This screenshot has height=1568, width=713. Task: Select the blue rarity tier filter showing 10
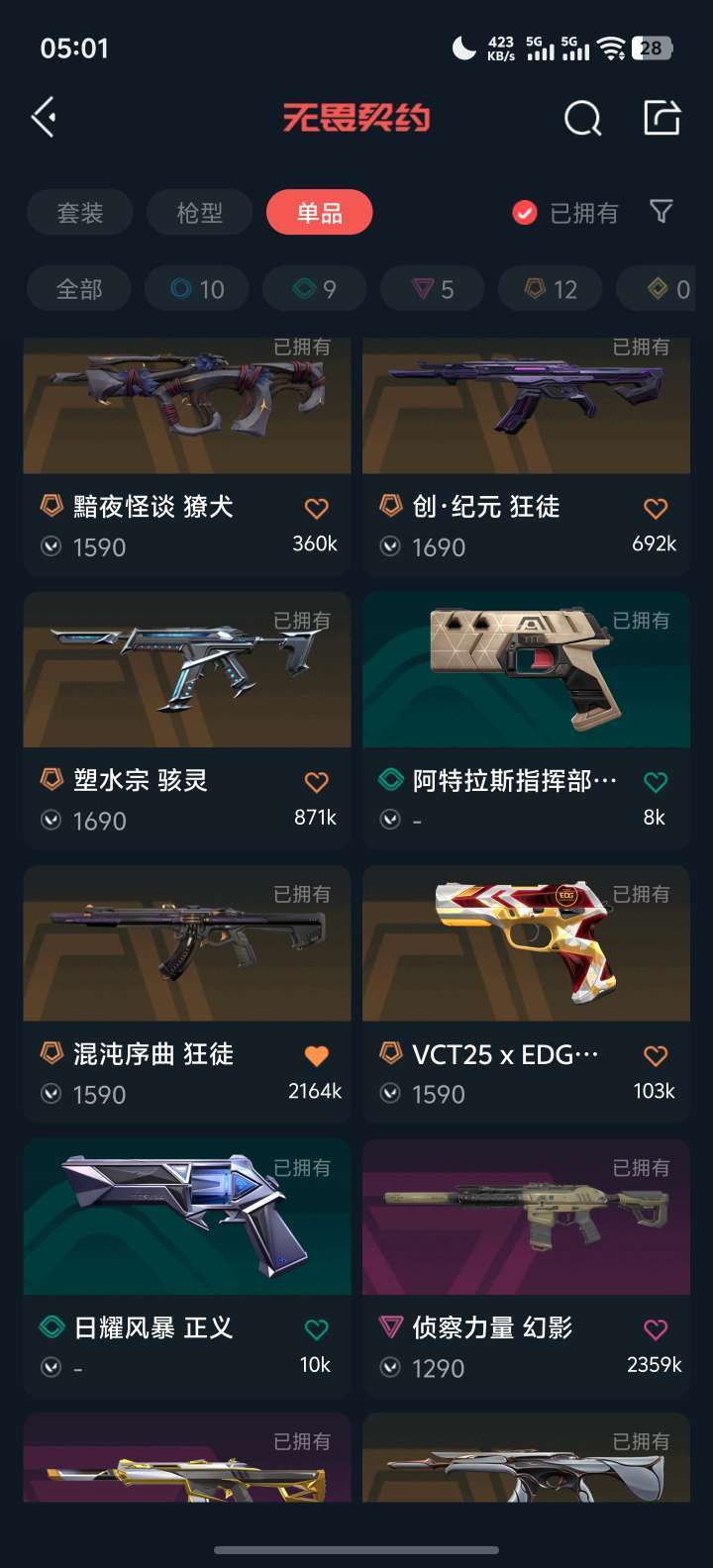click(196, 288)
